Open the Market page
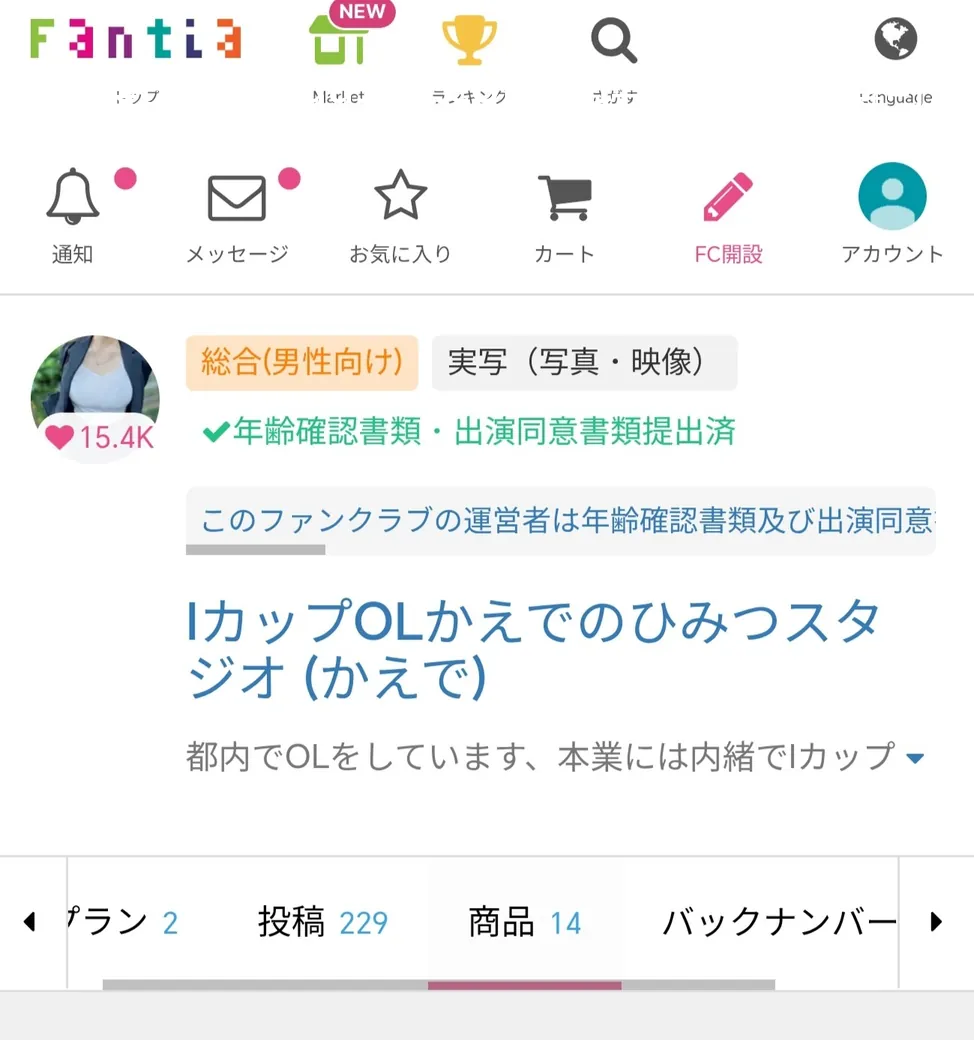The width and height of the screenshot is (974, 1040). (338, 45)
